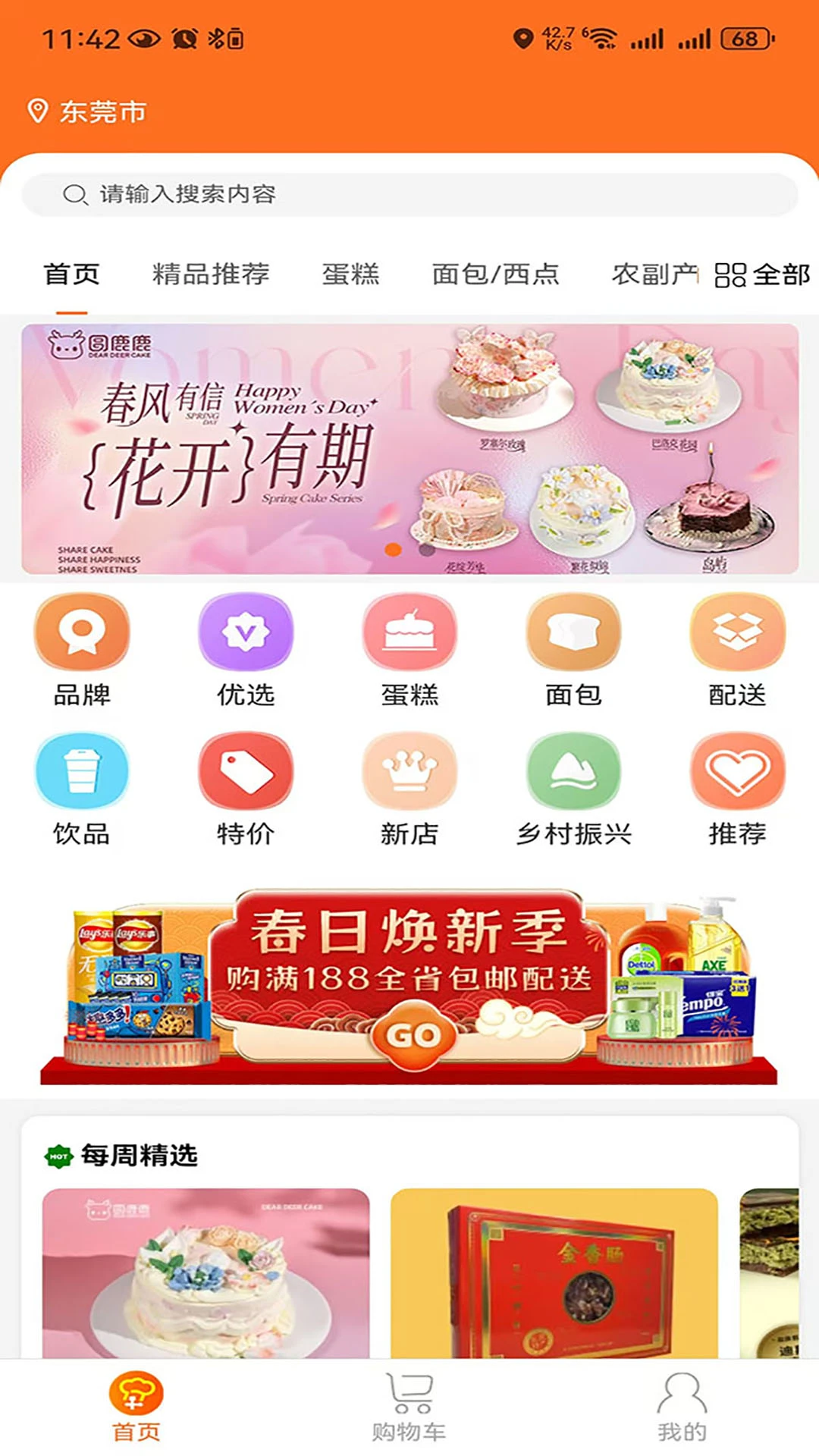The height and width of the screenshot is (1456, 819).
Task: Open the 购物车 shopping cart tab
Action: click(x=409, y=1407)
